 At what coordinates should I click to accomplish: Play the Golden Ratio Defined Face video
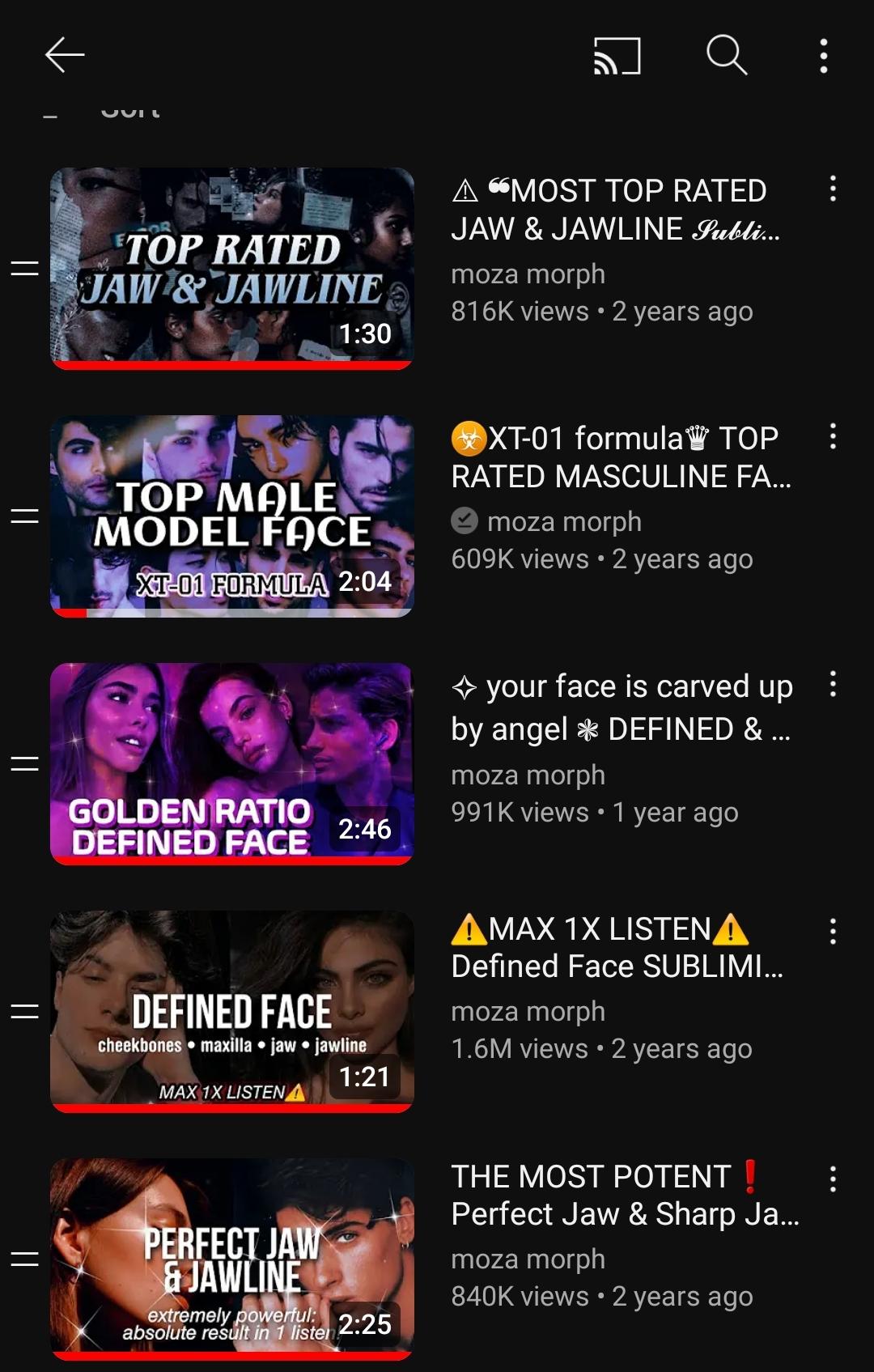tap(231, 763)
